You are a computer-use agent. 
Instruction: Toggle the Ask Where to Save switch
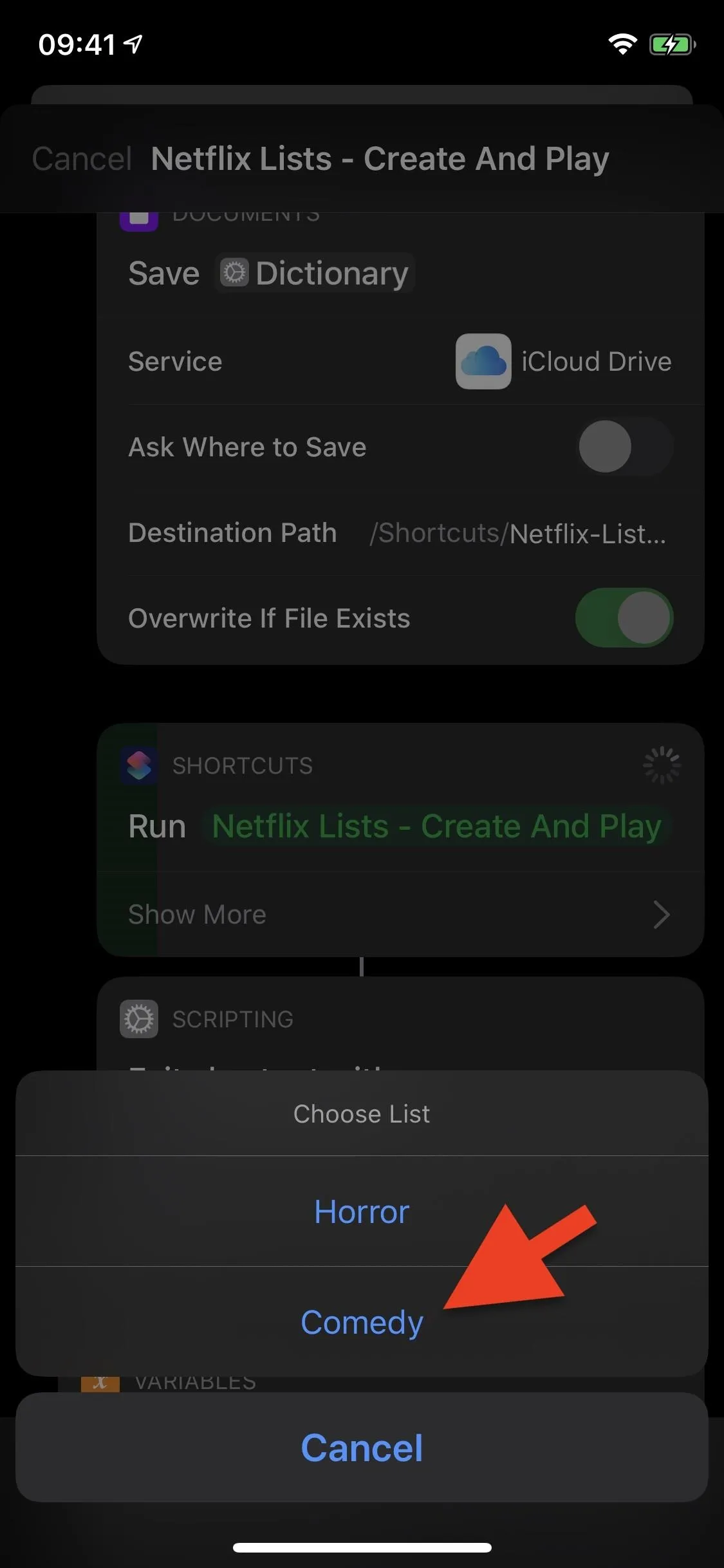[624, 447]
